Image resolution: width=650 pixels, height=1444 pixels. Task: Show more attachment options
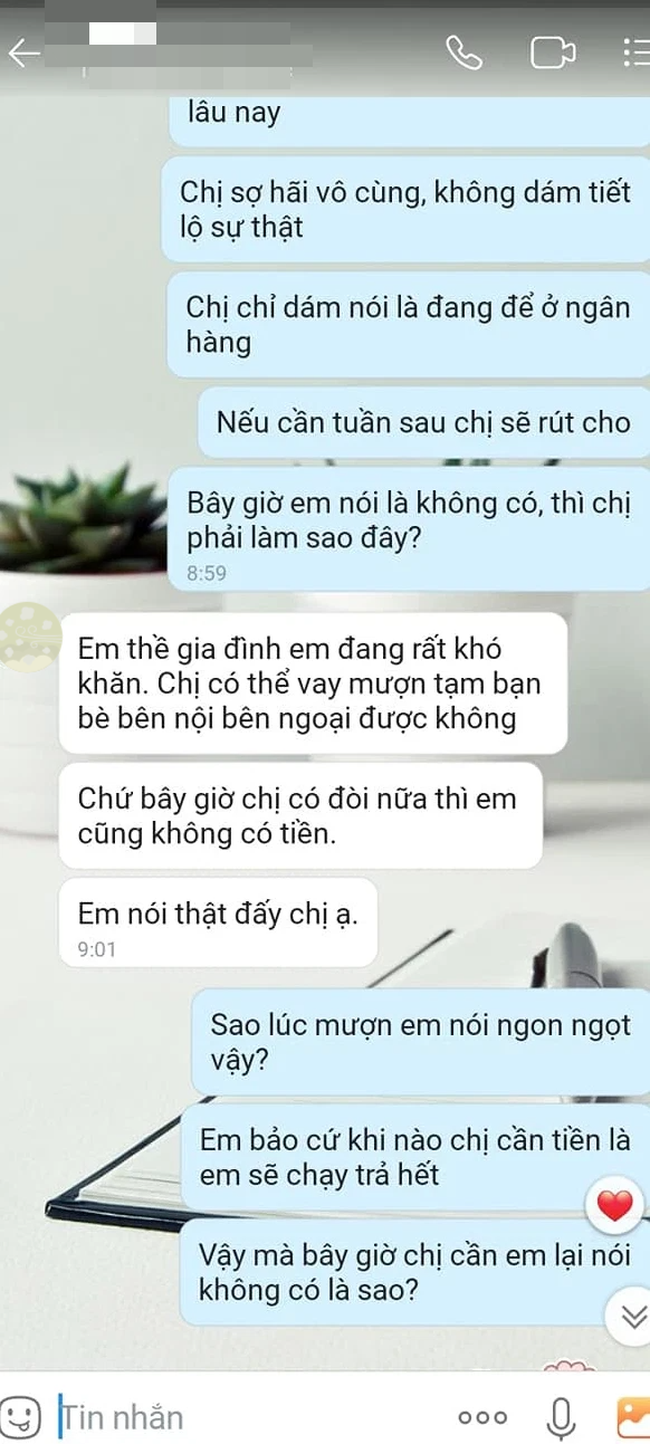483,1417
